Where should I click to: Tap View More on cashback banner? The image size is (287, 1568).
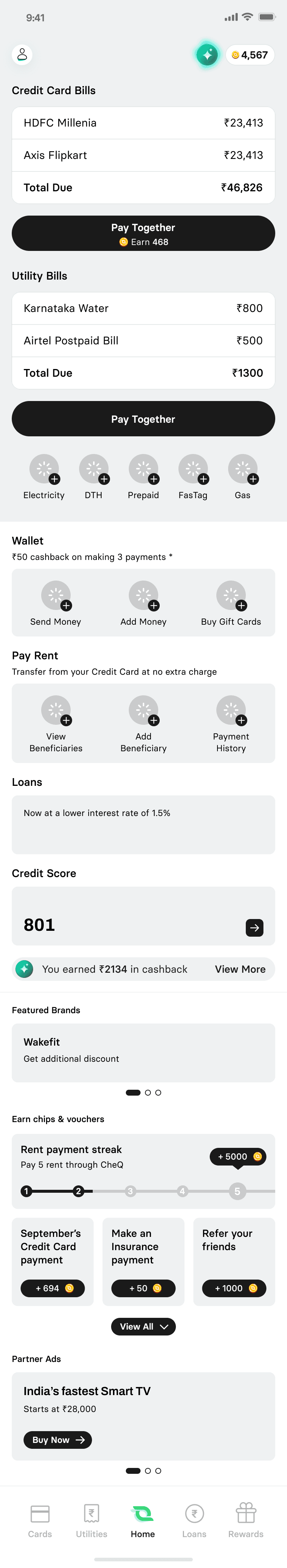[240, 969]
